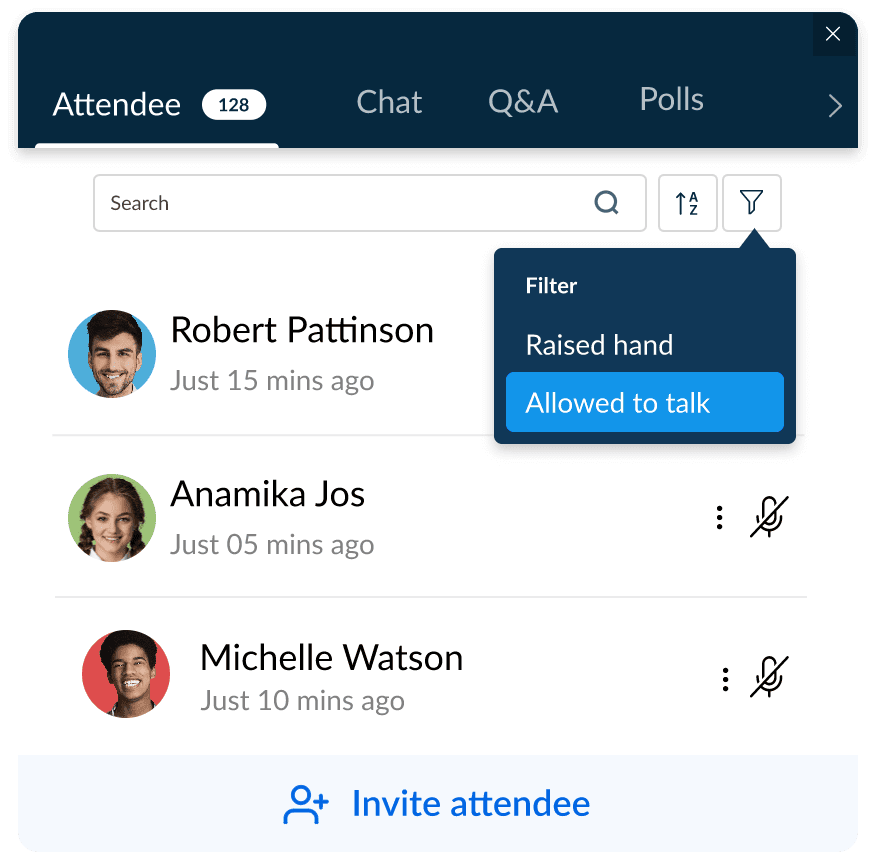
Task: Open Robert Pattinson's attendee entry
Action: (301, 330)
